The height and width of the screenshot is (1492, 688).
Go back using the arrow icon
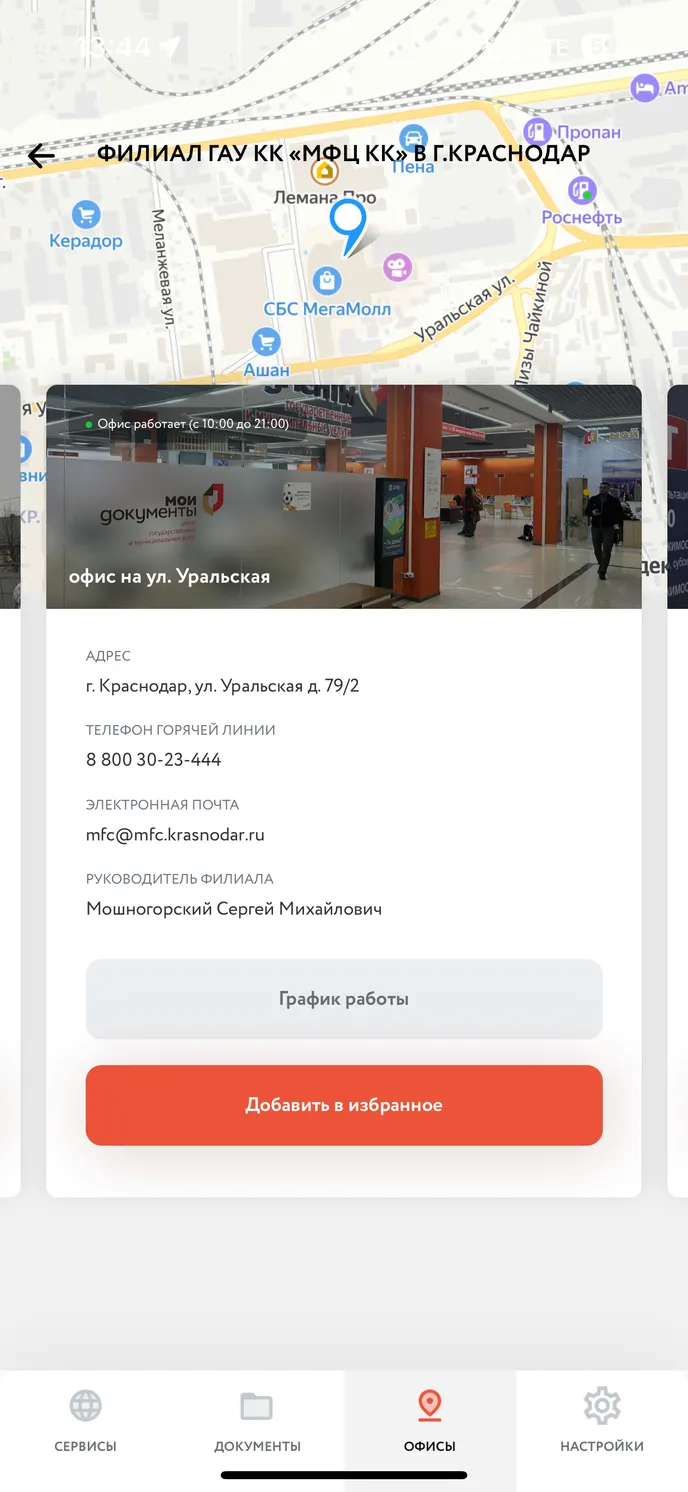point(41,155)
